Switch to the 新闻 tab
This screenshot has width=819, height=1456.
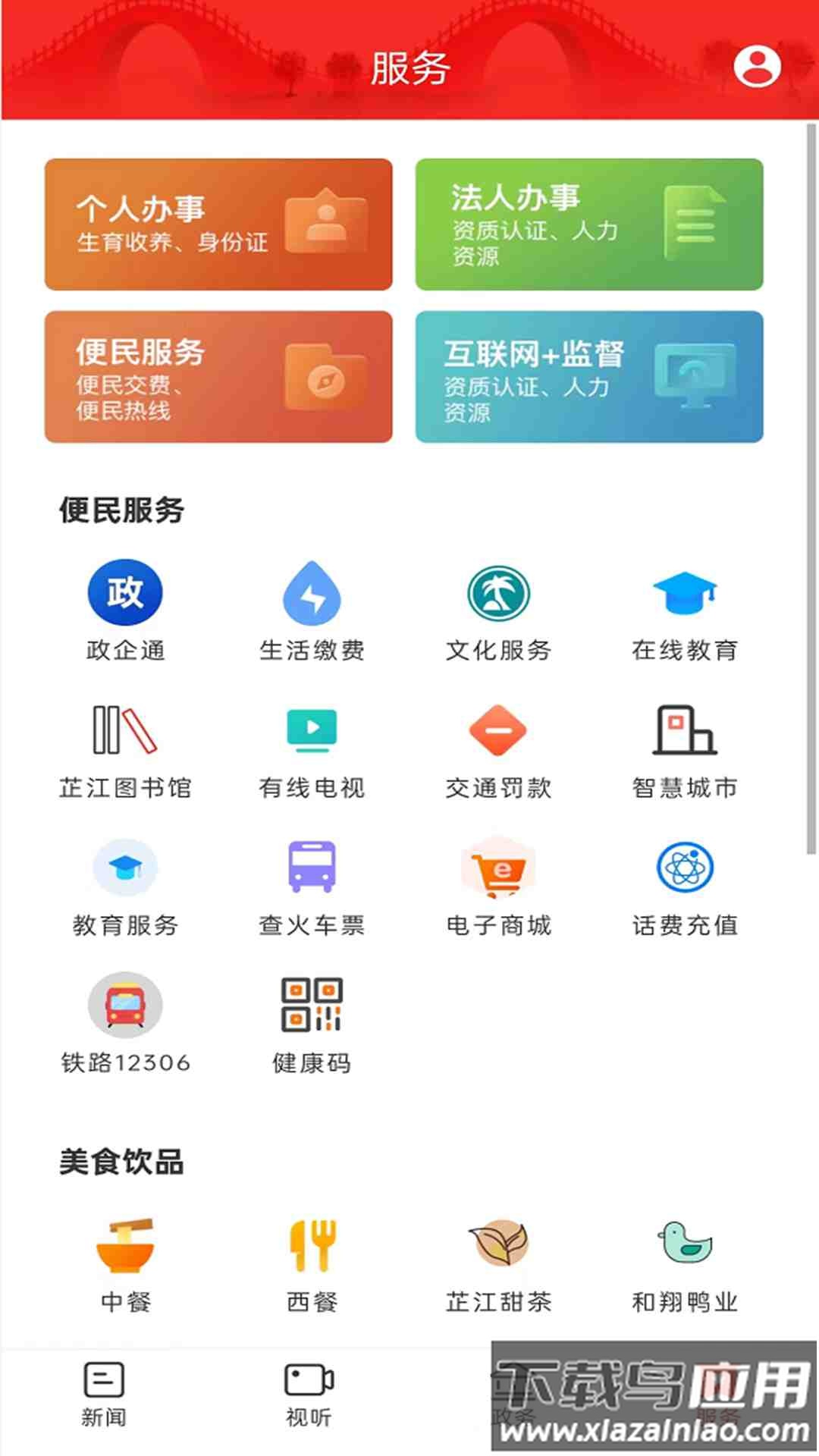104,1403
